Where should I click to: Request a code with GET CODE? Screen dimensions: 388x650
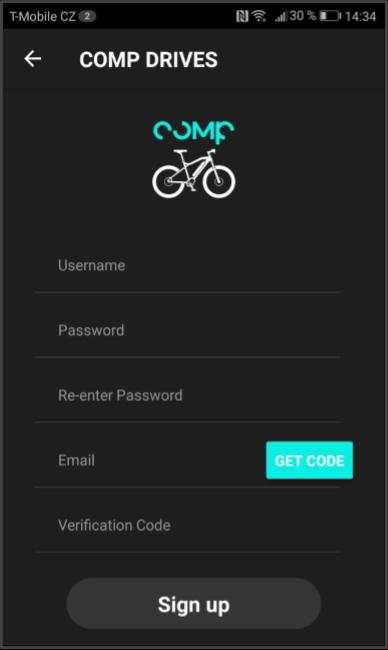coord(309,460)
